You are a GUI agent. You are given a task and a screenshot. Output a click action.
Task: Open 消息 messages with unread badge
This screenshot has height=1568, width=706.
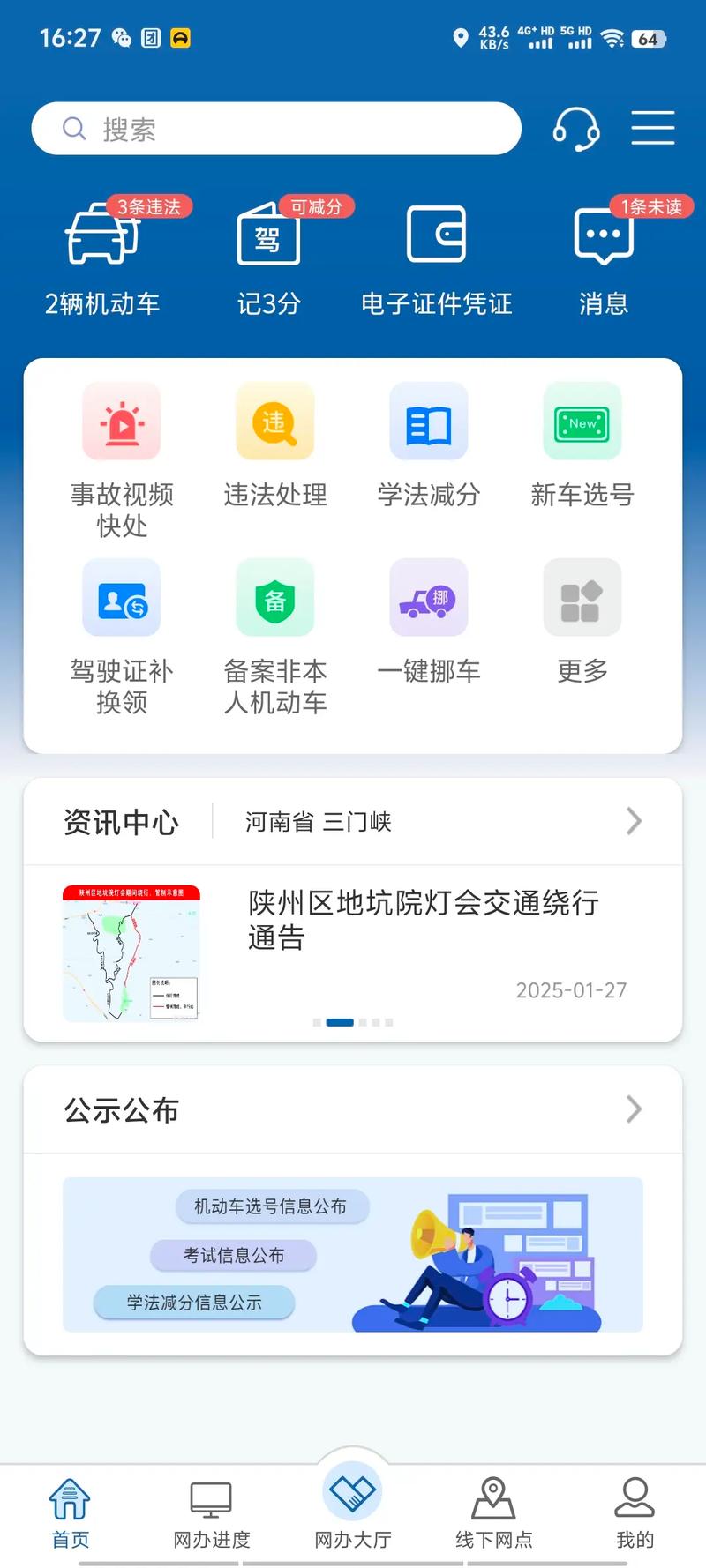tap(603, 256)
